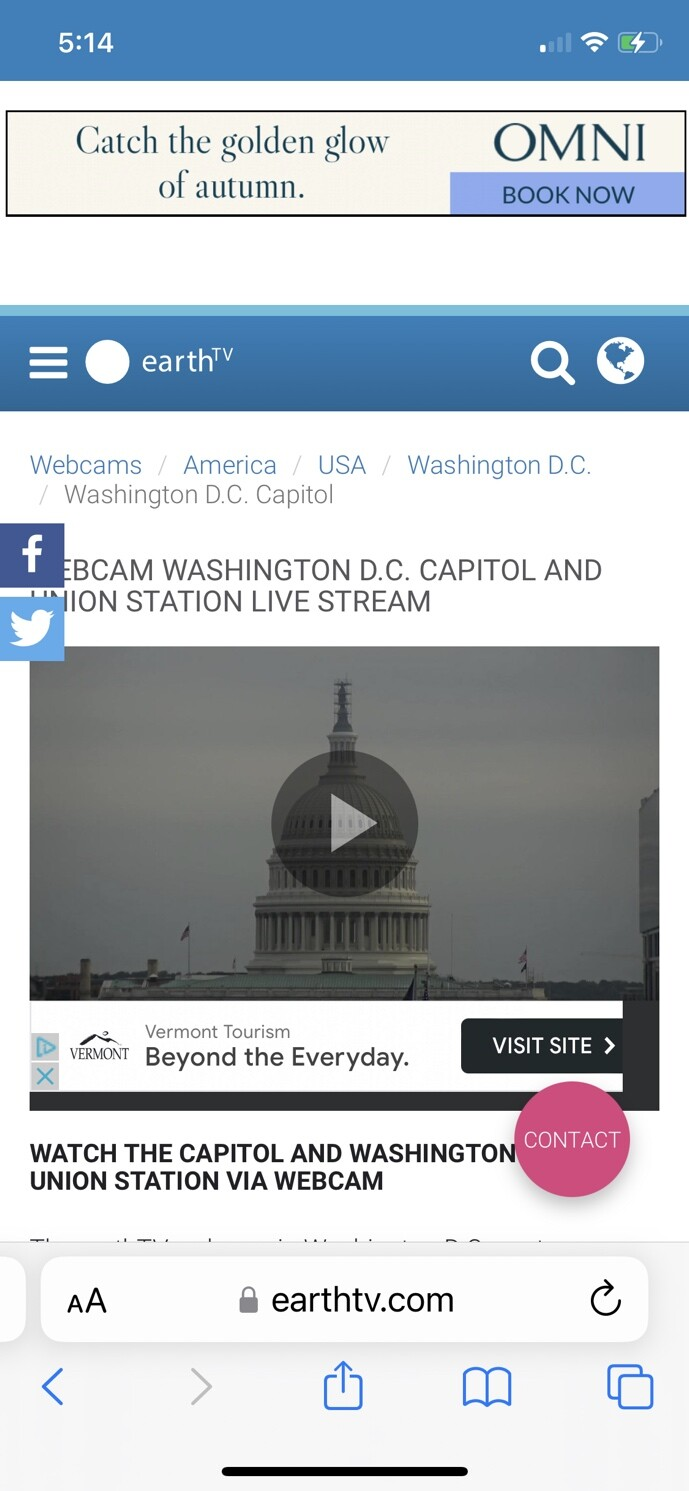
Task: Share the page on Facebook
Action: 32,555
